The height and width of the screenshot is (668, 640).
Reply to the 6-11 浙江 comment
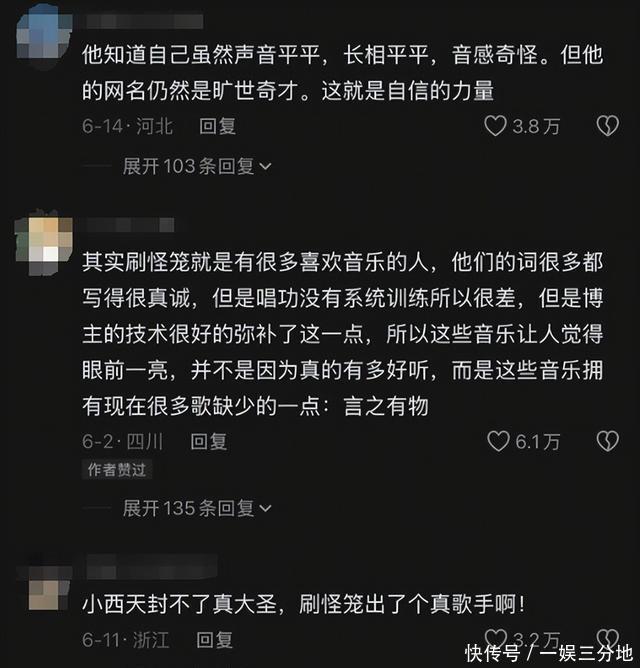point(209,638)
